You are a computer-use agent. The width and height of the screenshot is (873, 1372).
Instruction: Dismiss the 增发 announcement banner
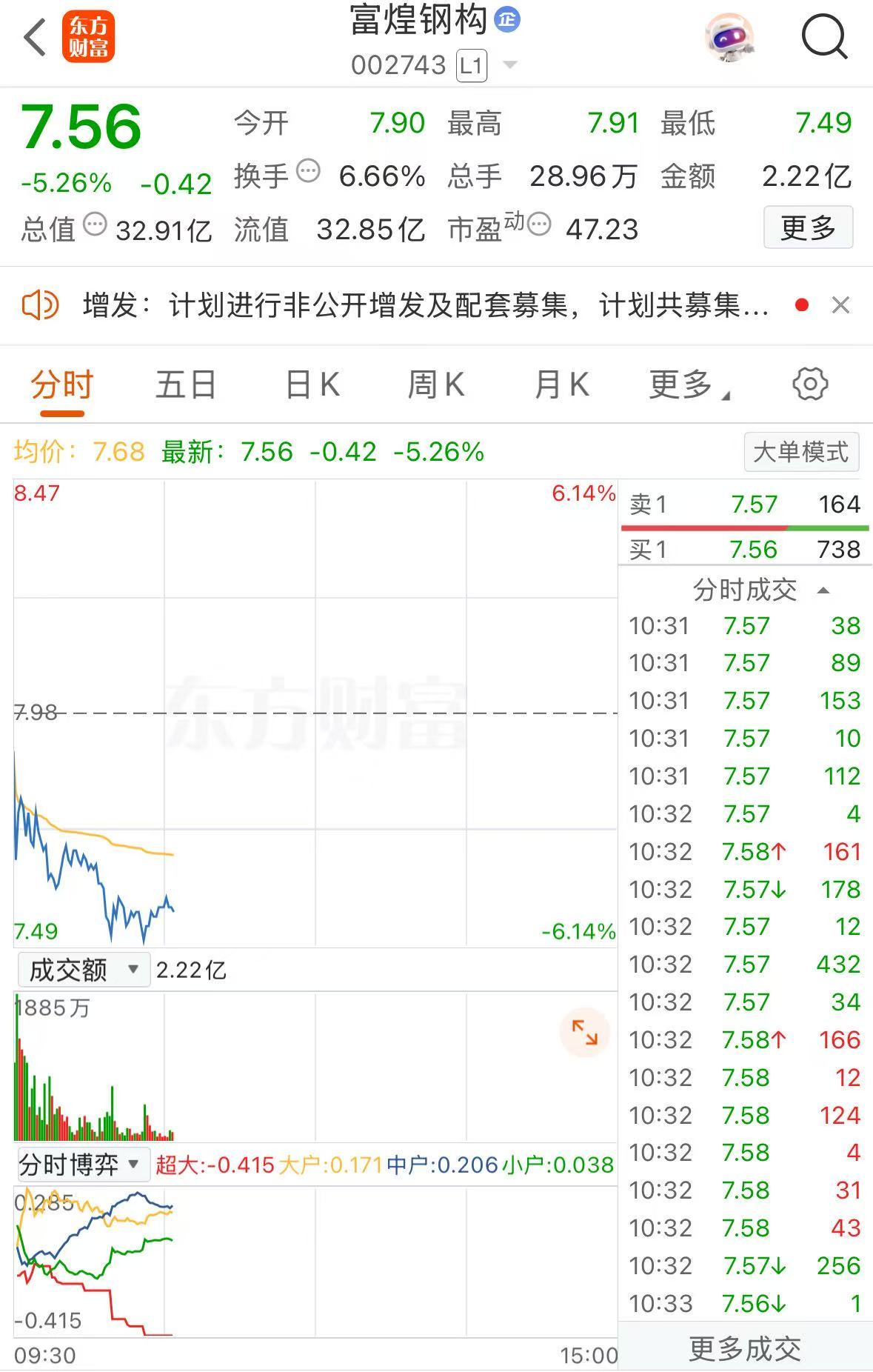click(x=840, y=305)
